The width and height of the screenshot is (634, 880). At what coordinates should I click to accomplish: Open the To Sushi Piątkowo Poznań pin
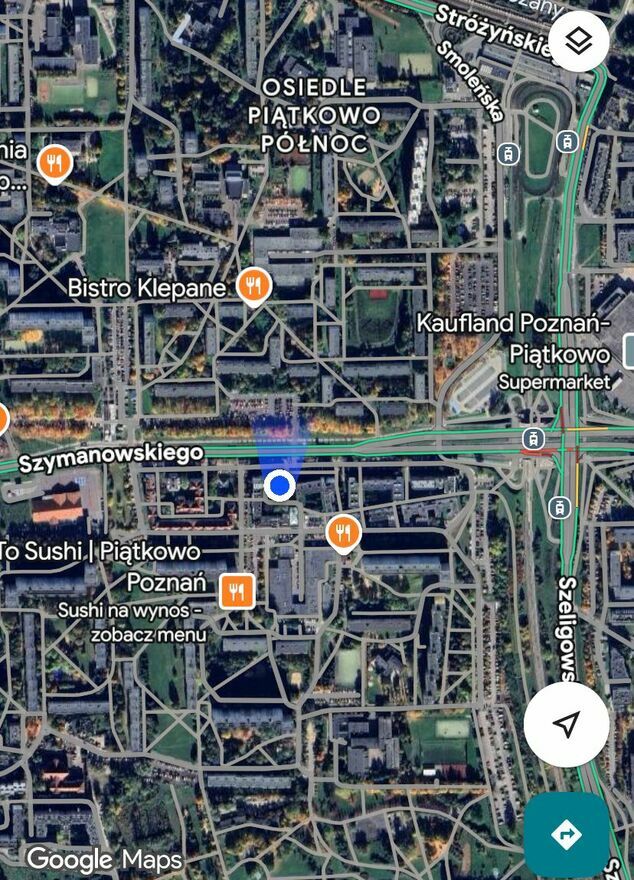237,591
